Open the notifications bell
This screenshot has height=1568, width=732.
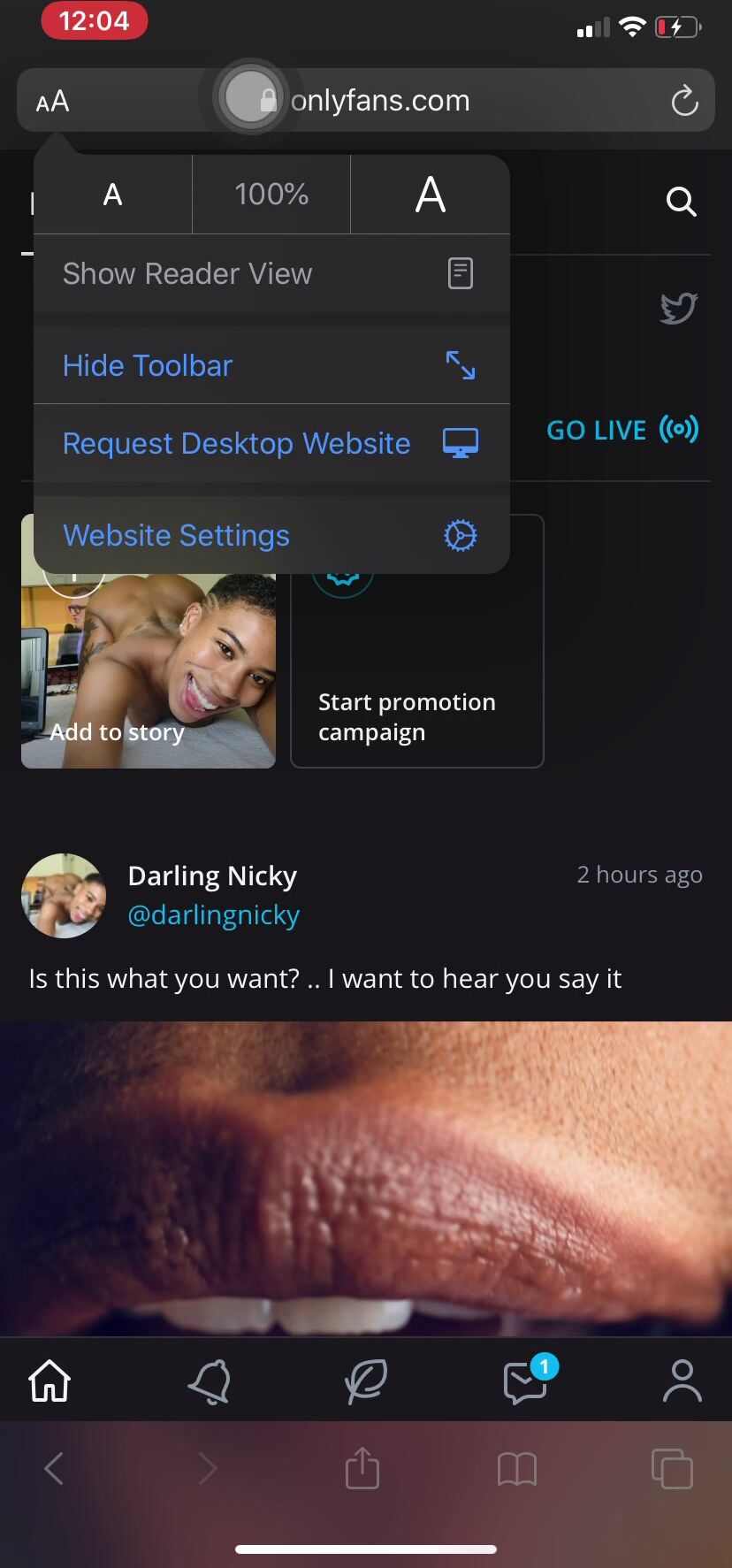[x=210, y=1381]
